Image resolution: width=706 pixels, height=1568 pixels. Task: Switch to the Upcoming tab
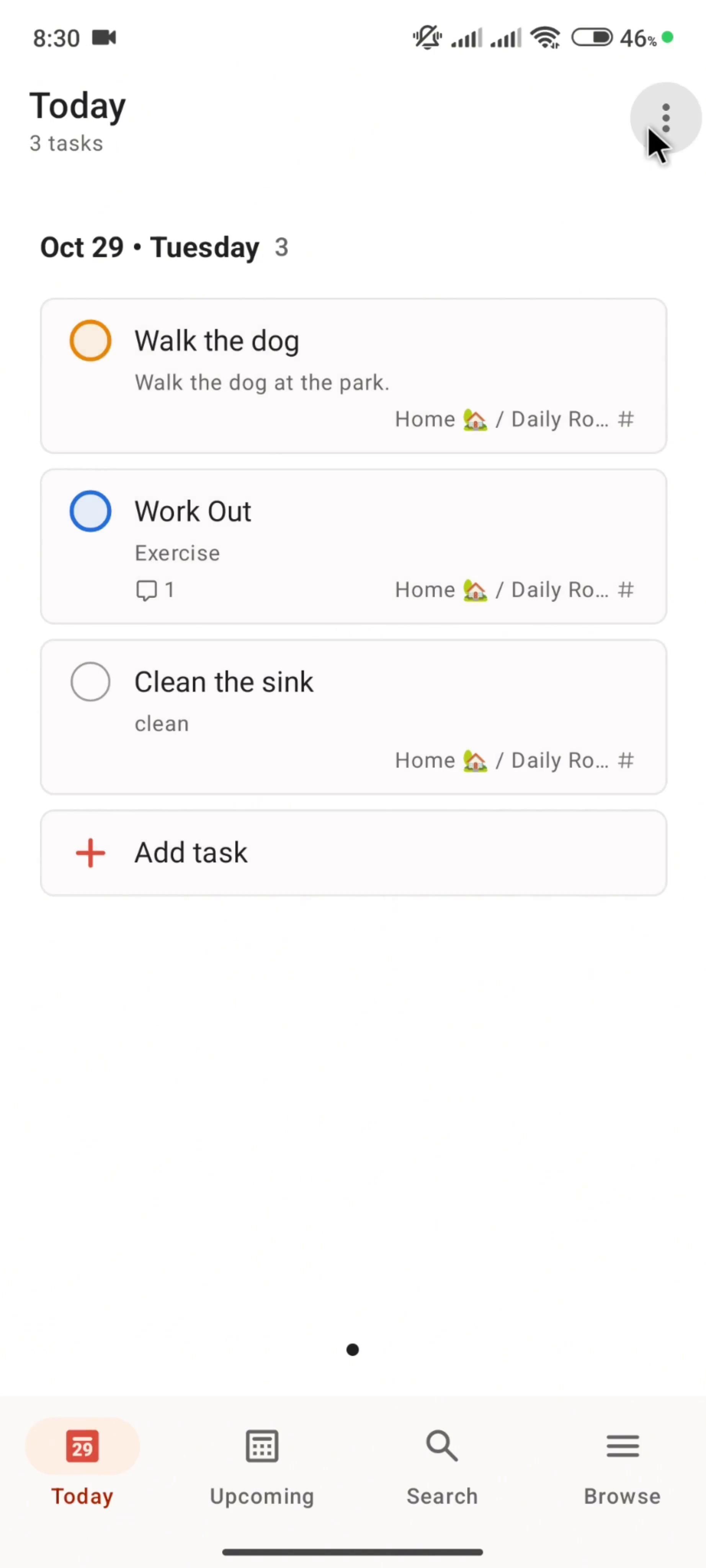tap(262, 1467)
